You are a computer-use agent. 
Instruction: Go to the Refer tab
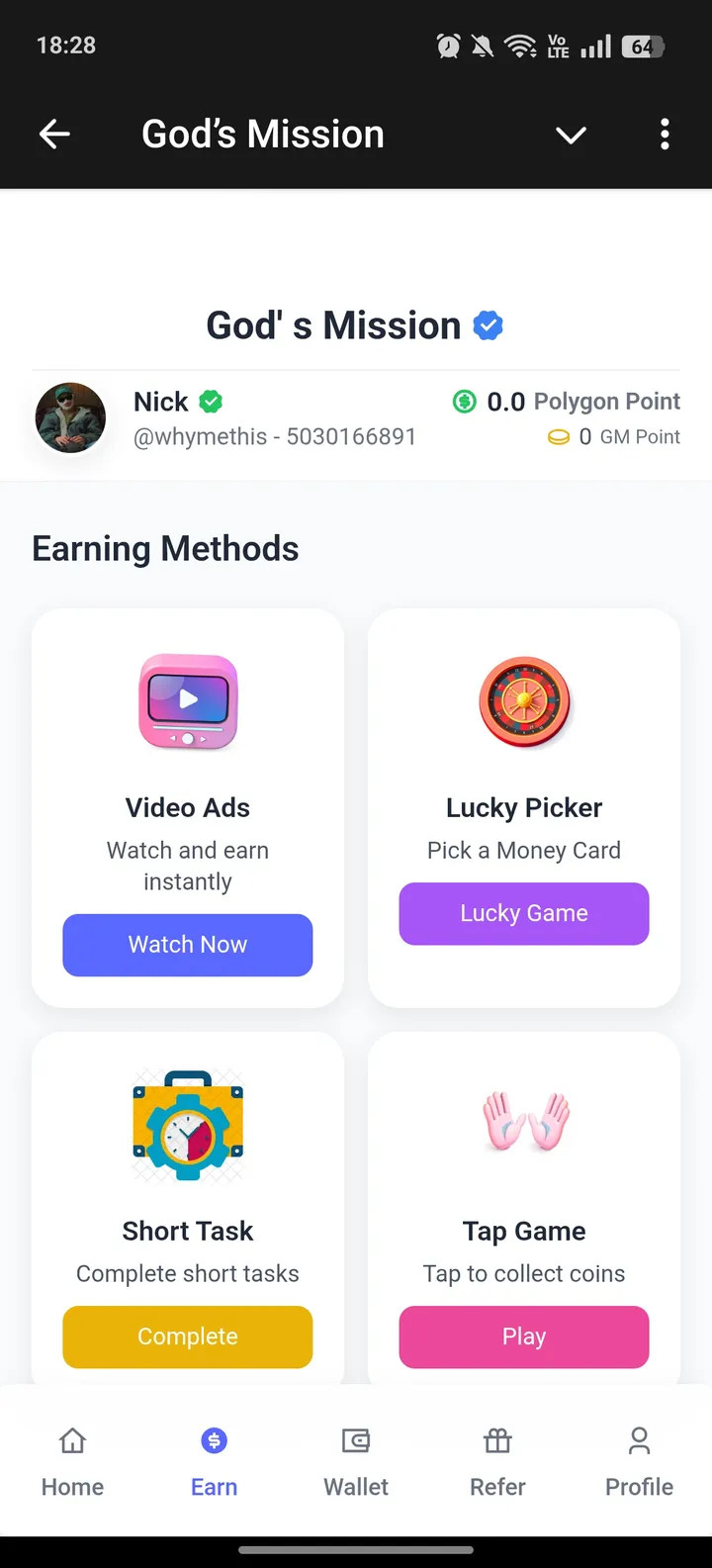coord(497,1461)
